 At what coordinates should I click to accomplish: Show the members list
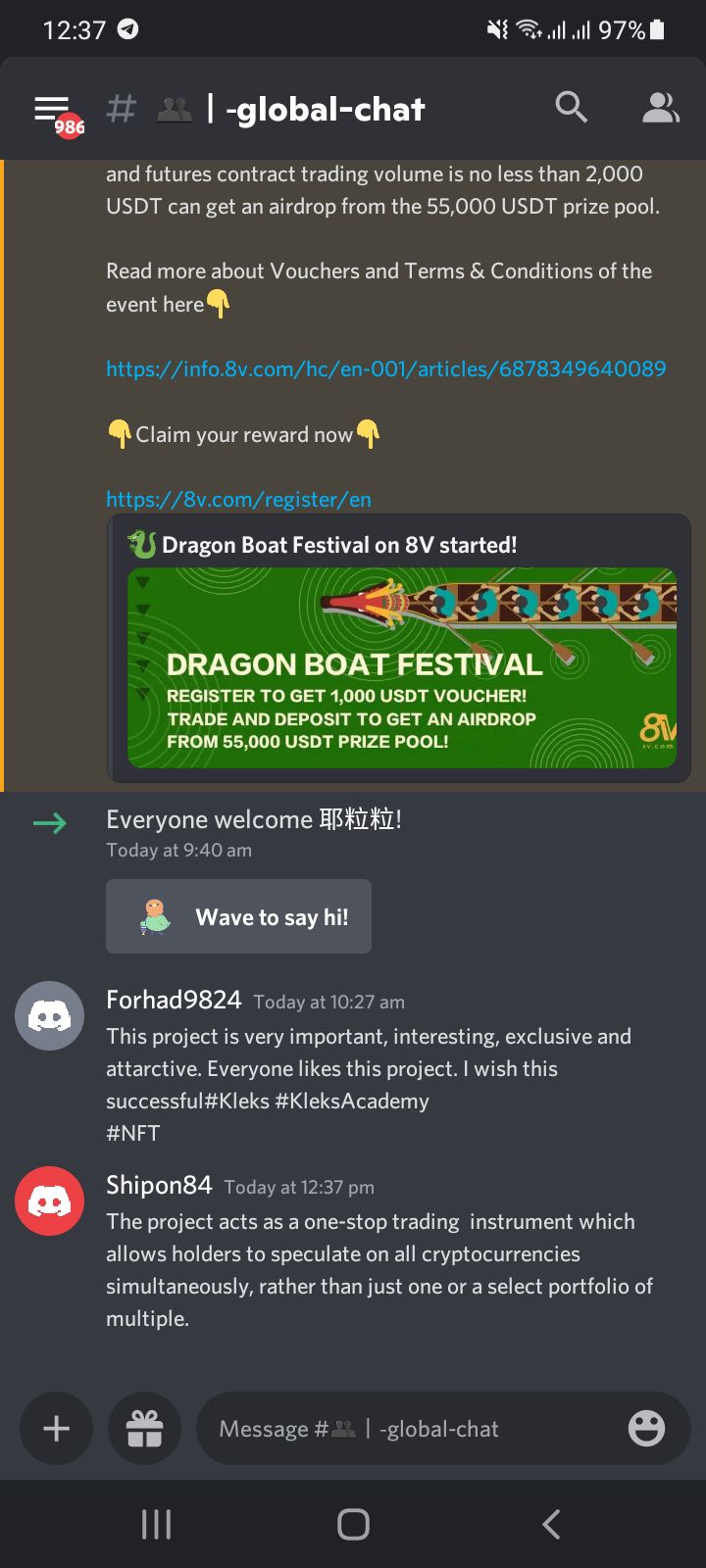[660, 108]
